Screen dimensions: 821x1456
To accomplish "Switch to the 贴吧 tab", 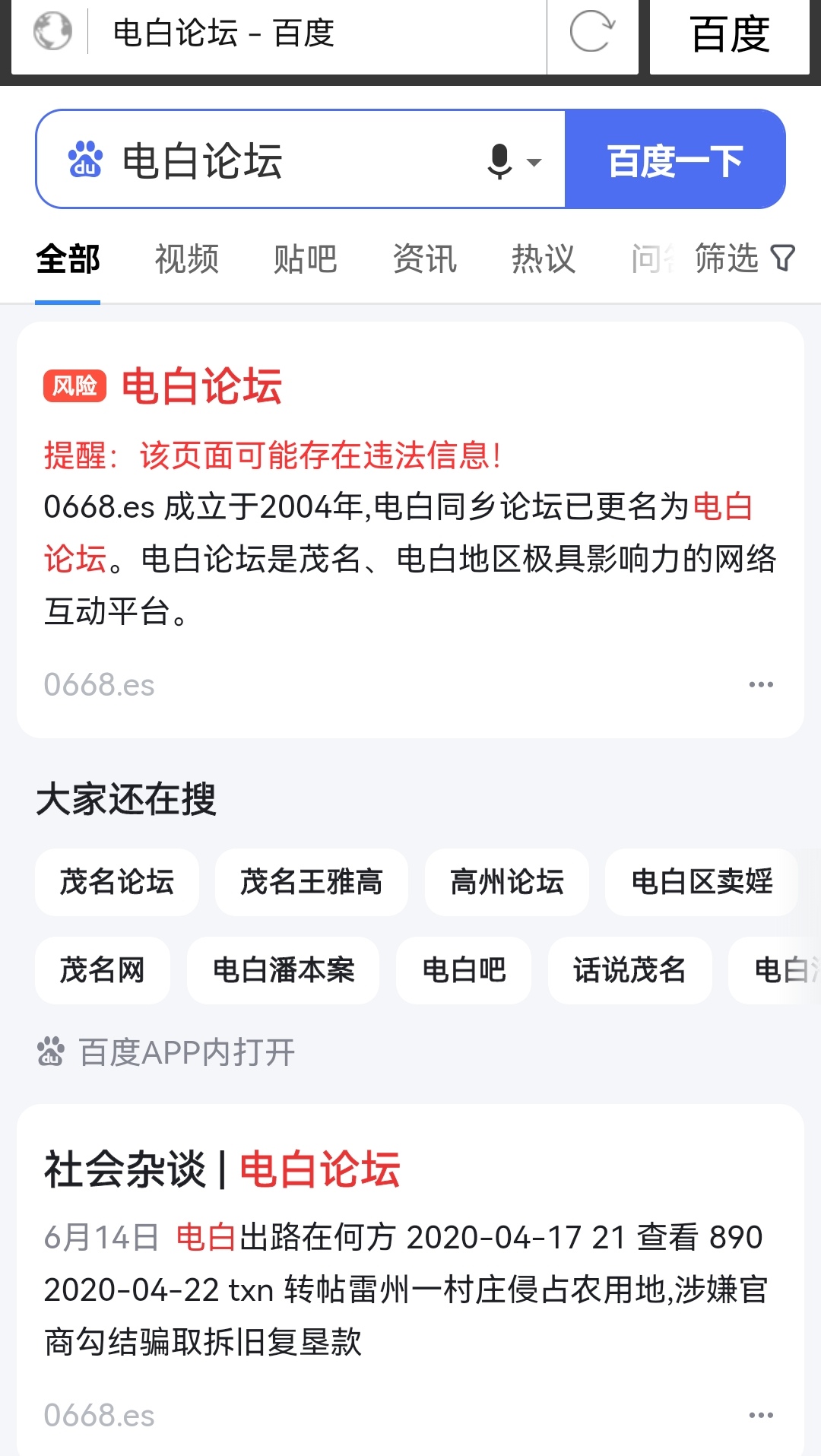I will [x=305, y=259].
